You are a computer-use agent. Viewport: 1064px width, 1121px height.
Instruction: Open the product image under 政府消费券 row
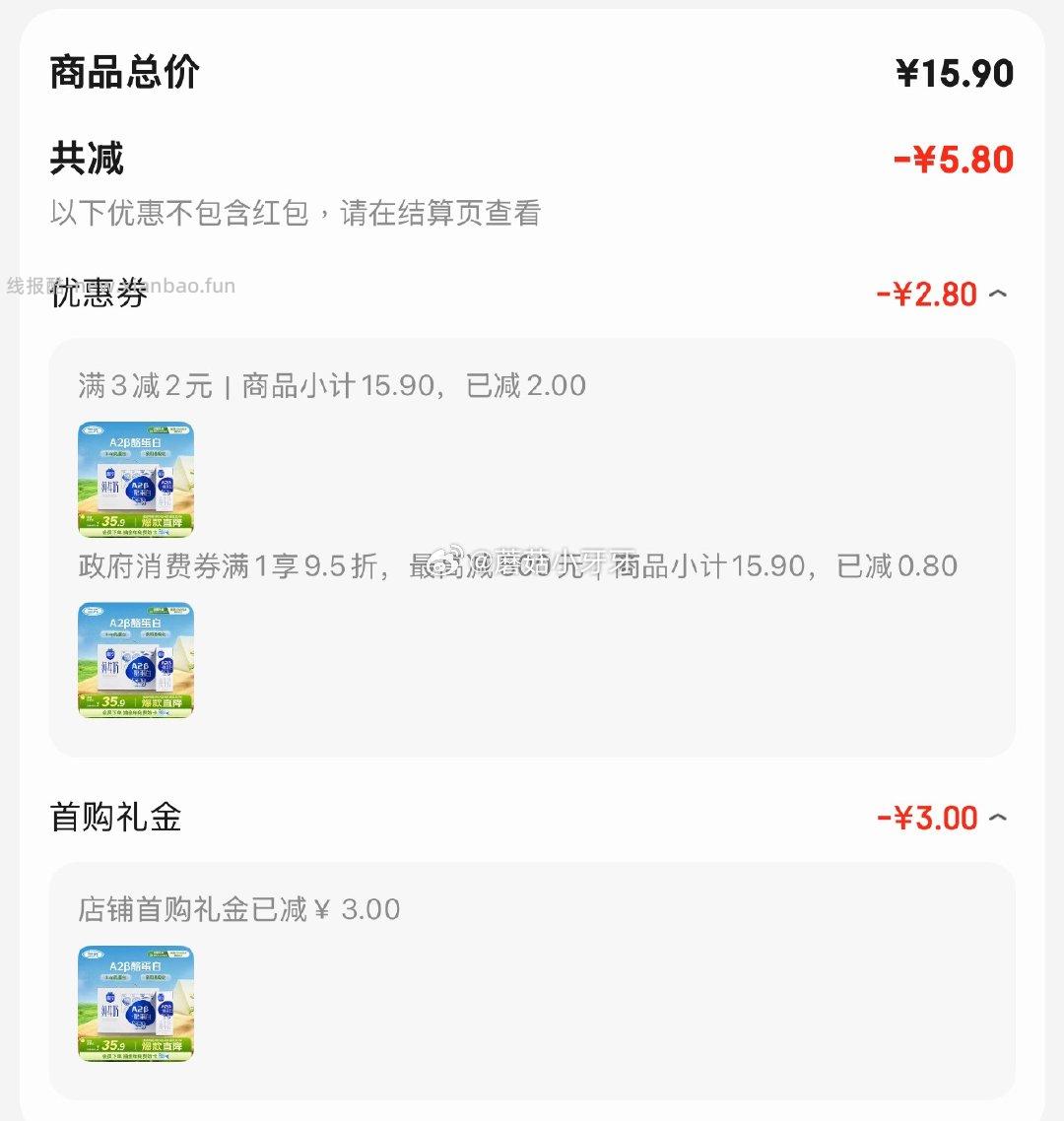click(135, 662)
